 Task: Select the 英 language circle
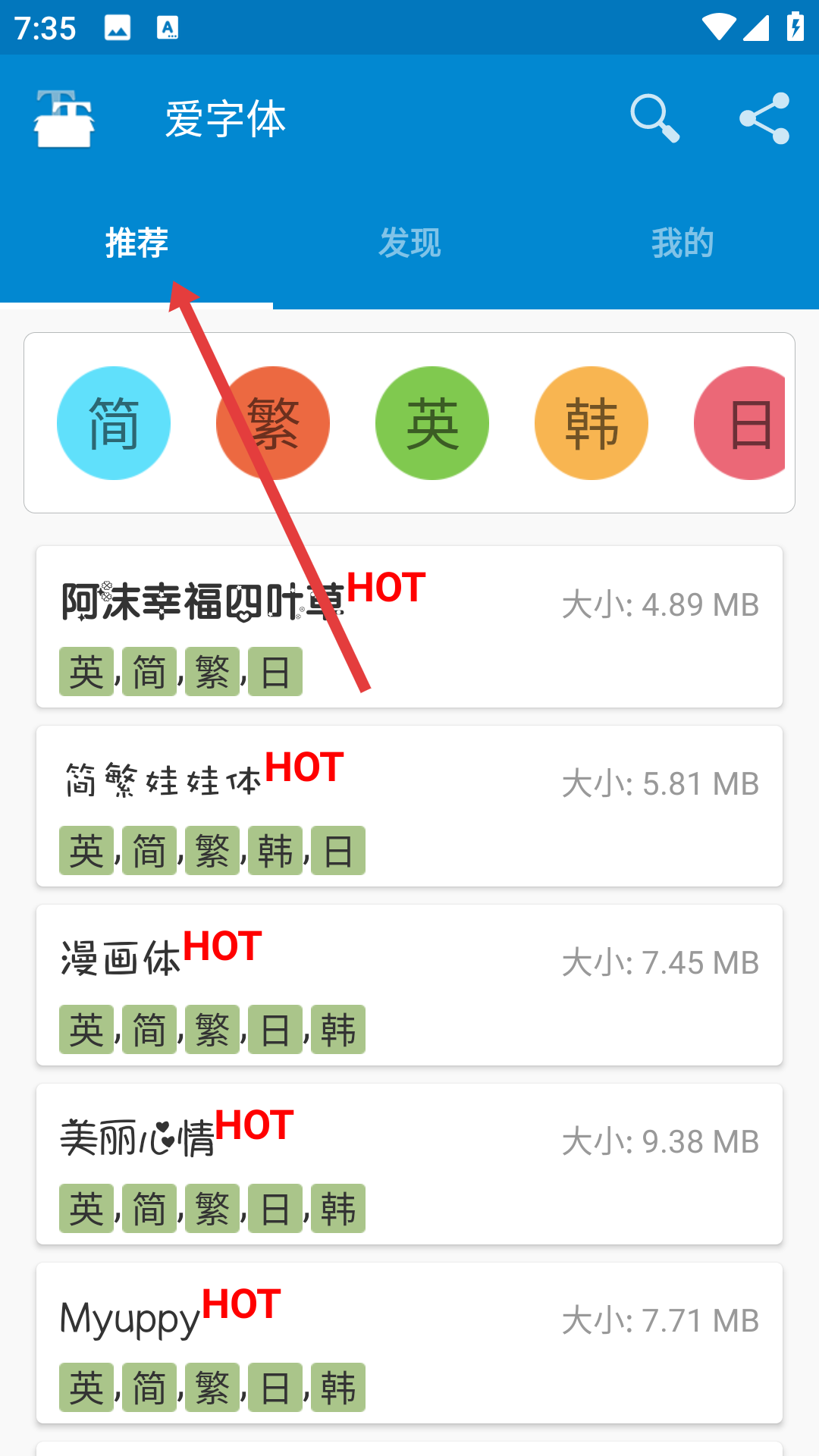coord(432,423)
